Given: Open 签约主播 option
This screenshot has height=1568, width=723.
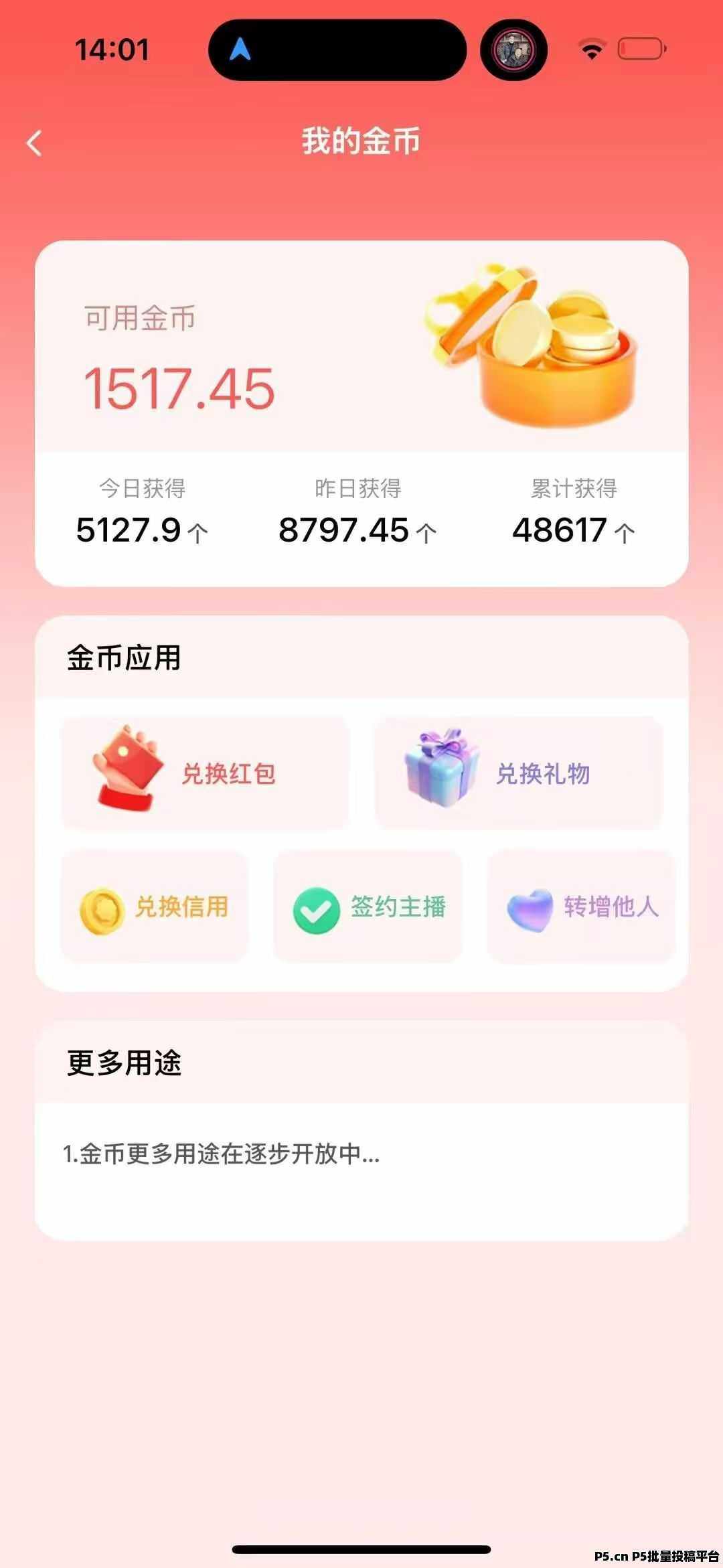Looking at the screenshot, I should coord(368,907).
